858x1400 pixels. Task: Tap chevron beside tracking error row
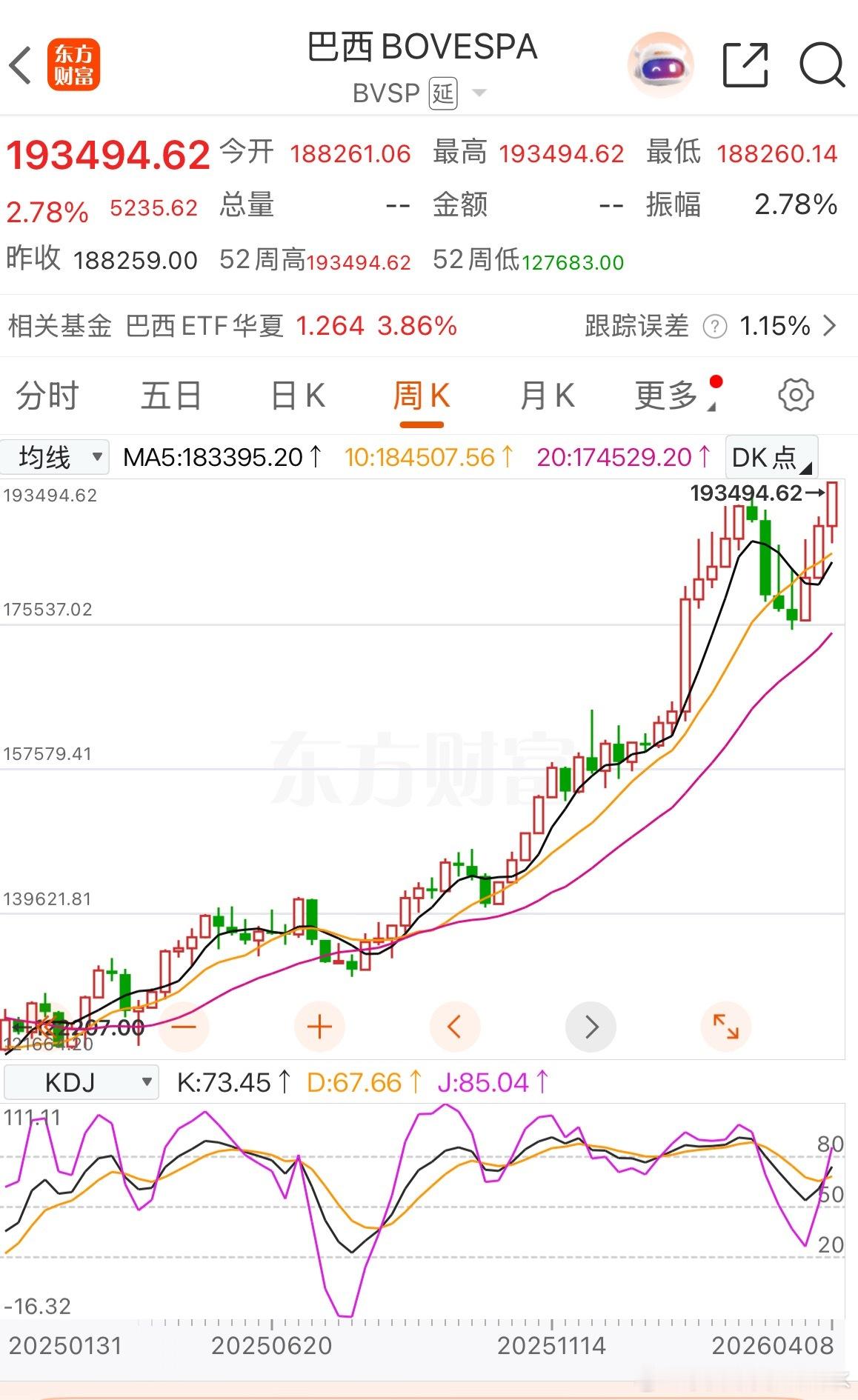coord(831,326)
